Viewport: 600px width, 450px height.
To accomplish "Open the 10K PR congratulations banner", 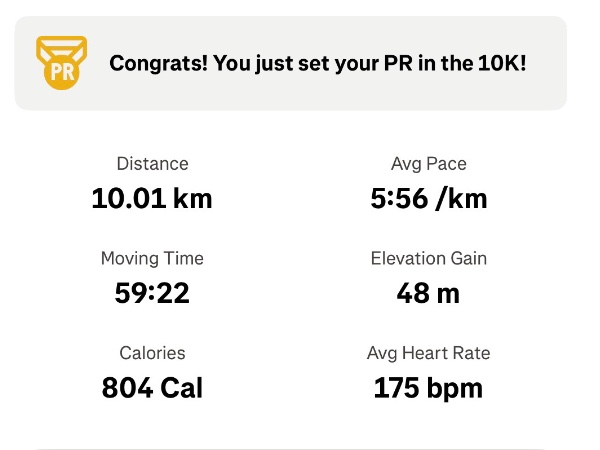I will point(290,62).
